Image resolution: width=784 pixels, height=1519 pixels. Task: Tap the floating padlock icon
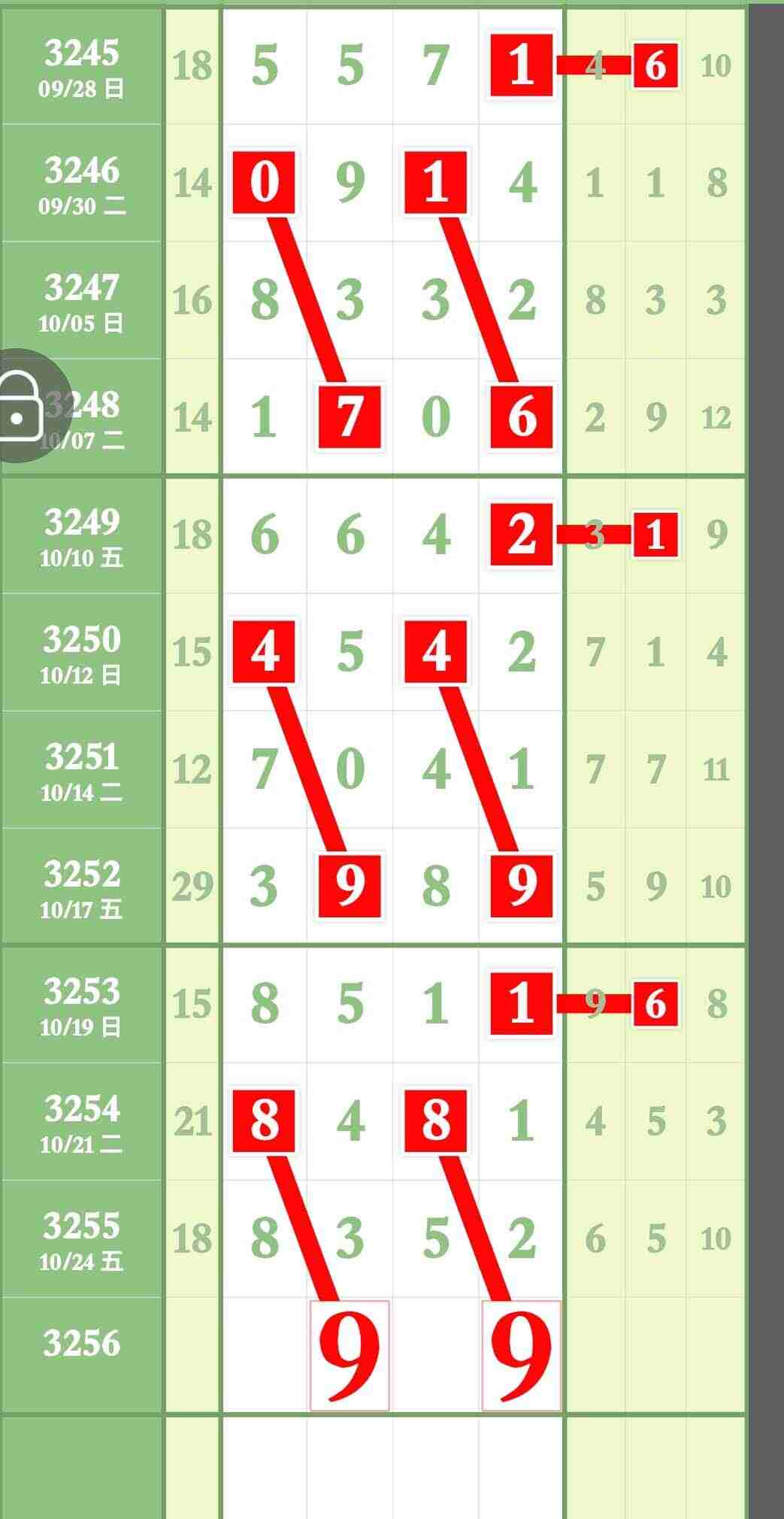point(21,405)
